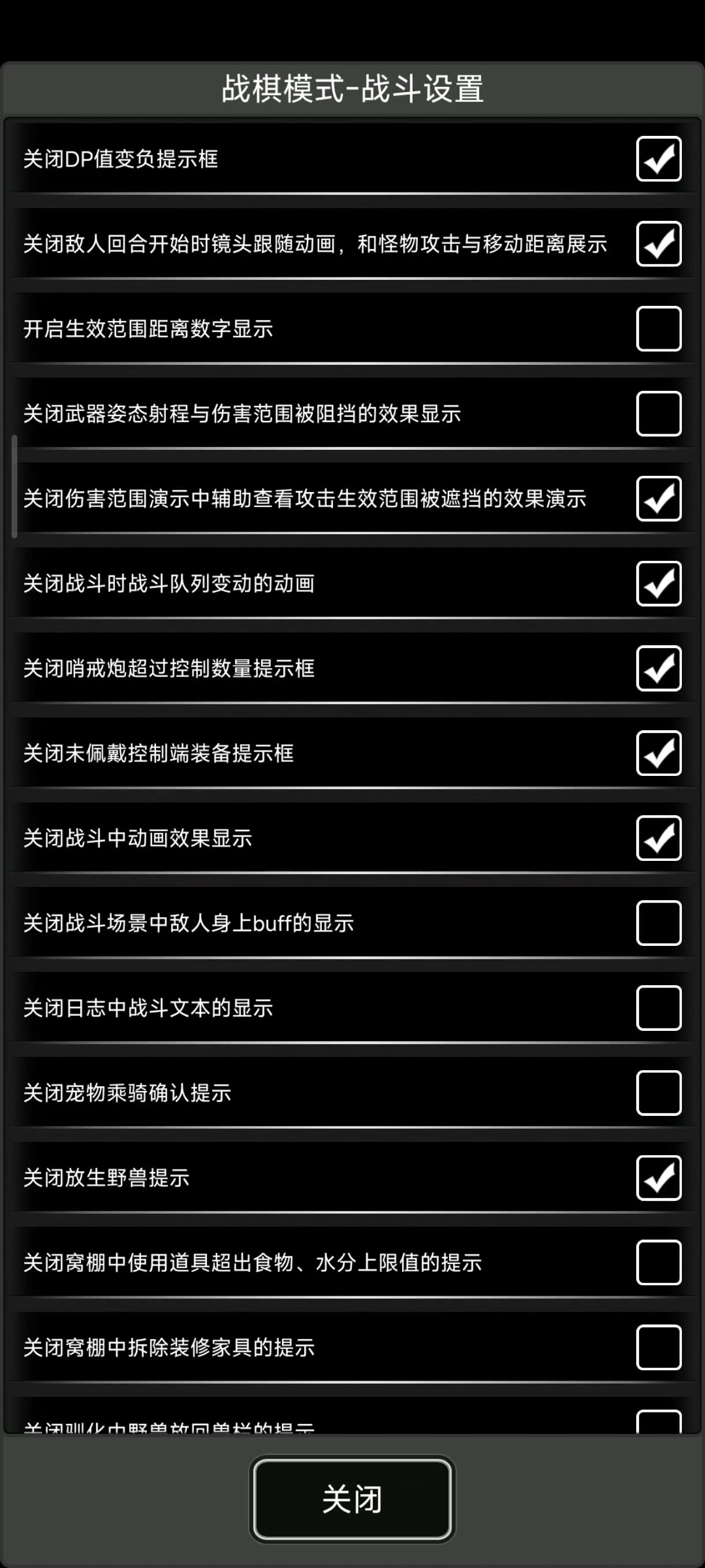Check 关闭宠物乘骑确认提示
Viewport: 705px width, 1568px height.
(x=659, y=1093)
